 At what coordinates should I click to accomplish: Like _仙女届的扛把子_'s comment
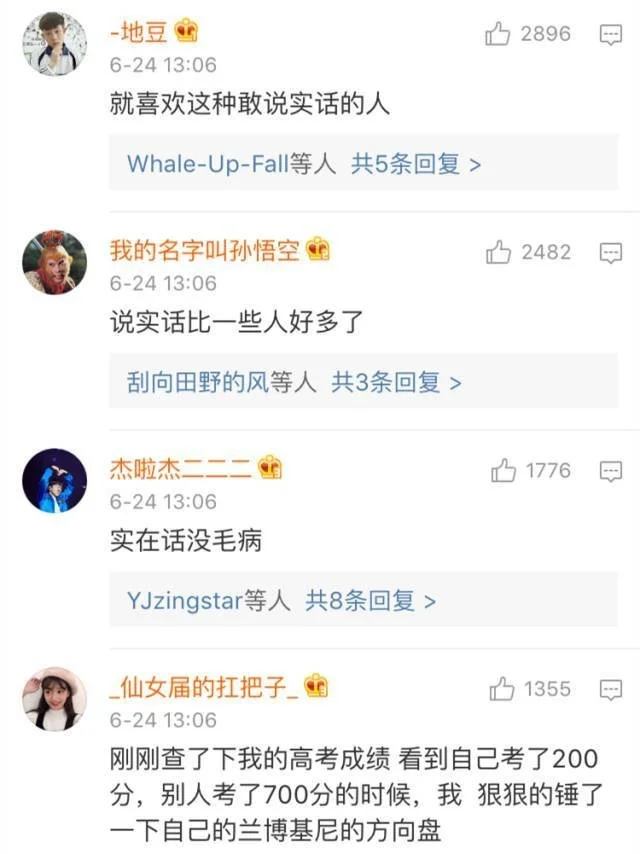pos(501,689)
